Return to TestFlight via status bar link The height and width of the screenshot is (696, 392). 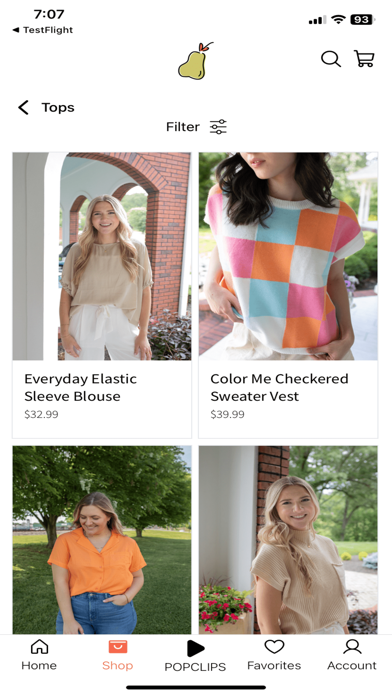click(43, 30)
